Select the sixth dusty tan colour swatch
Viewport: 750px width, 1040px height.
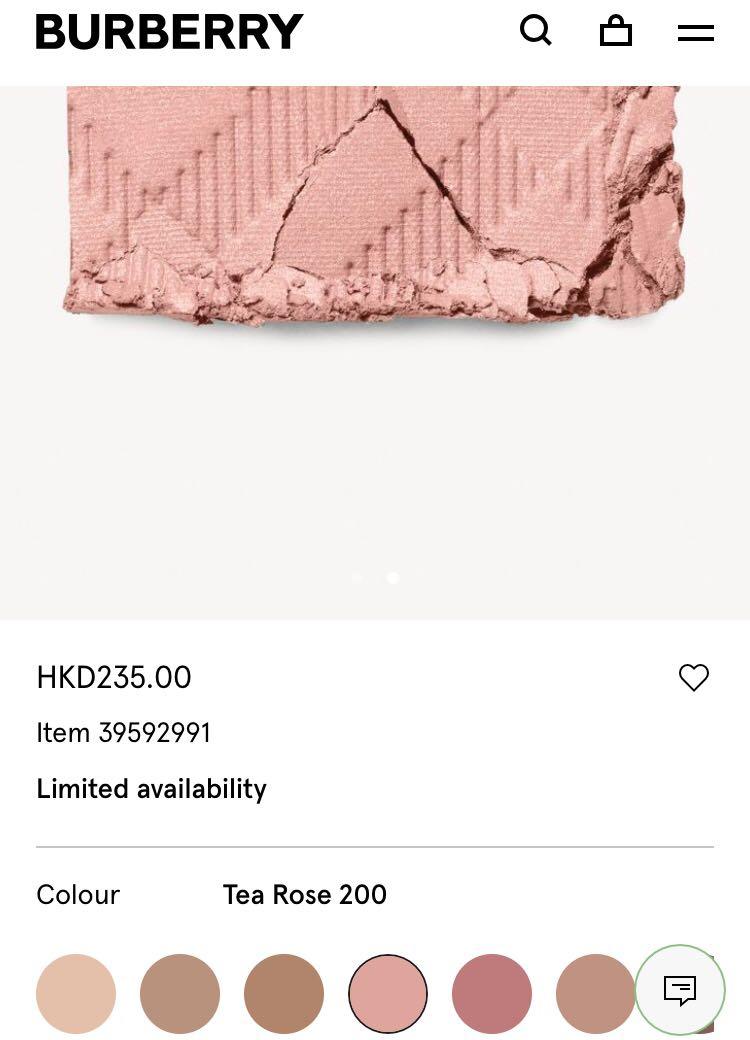tap(594, 994)
